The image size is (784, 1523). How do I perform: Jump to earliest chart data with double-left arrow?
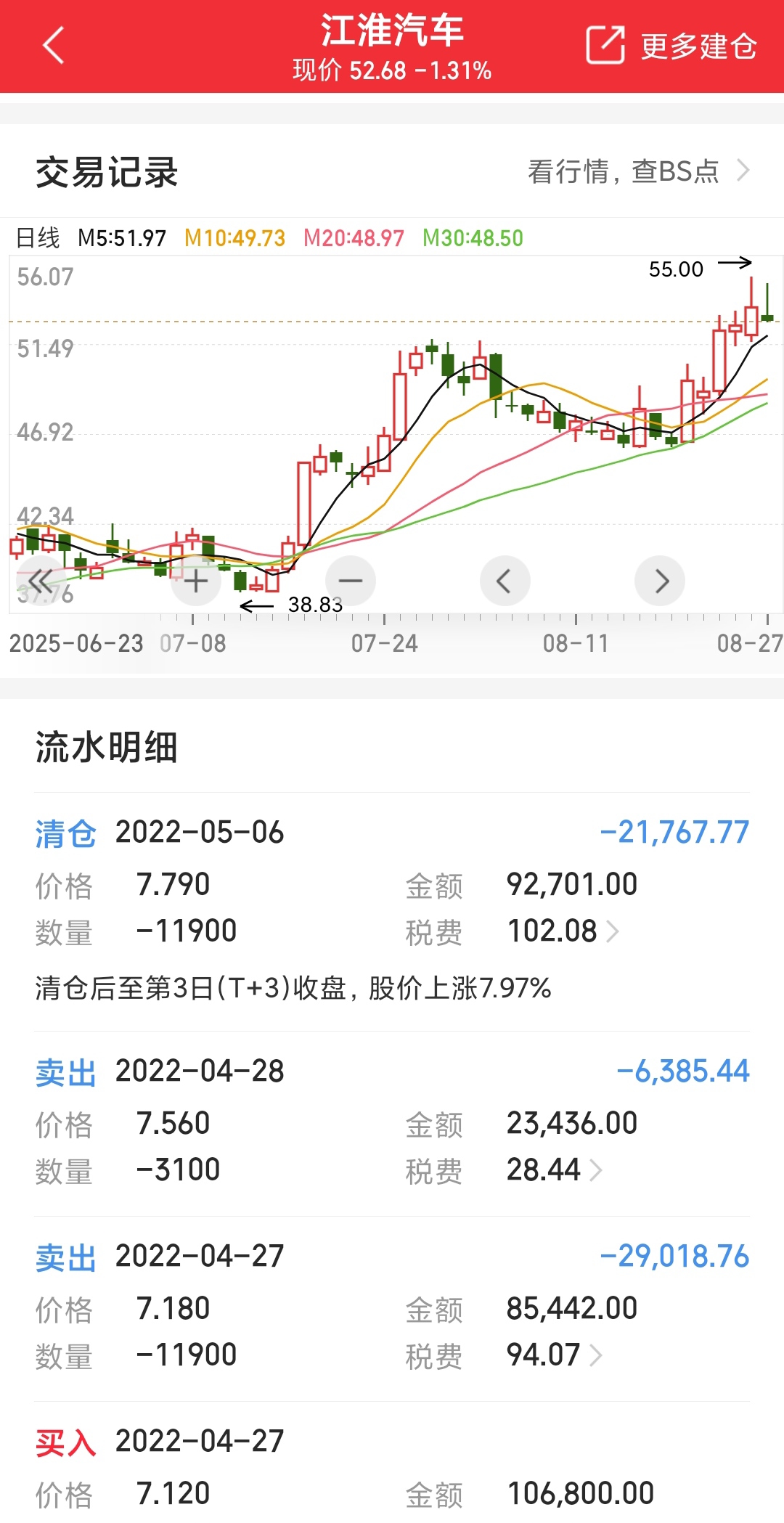(x=41, y=581)
